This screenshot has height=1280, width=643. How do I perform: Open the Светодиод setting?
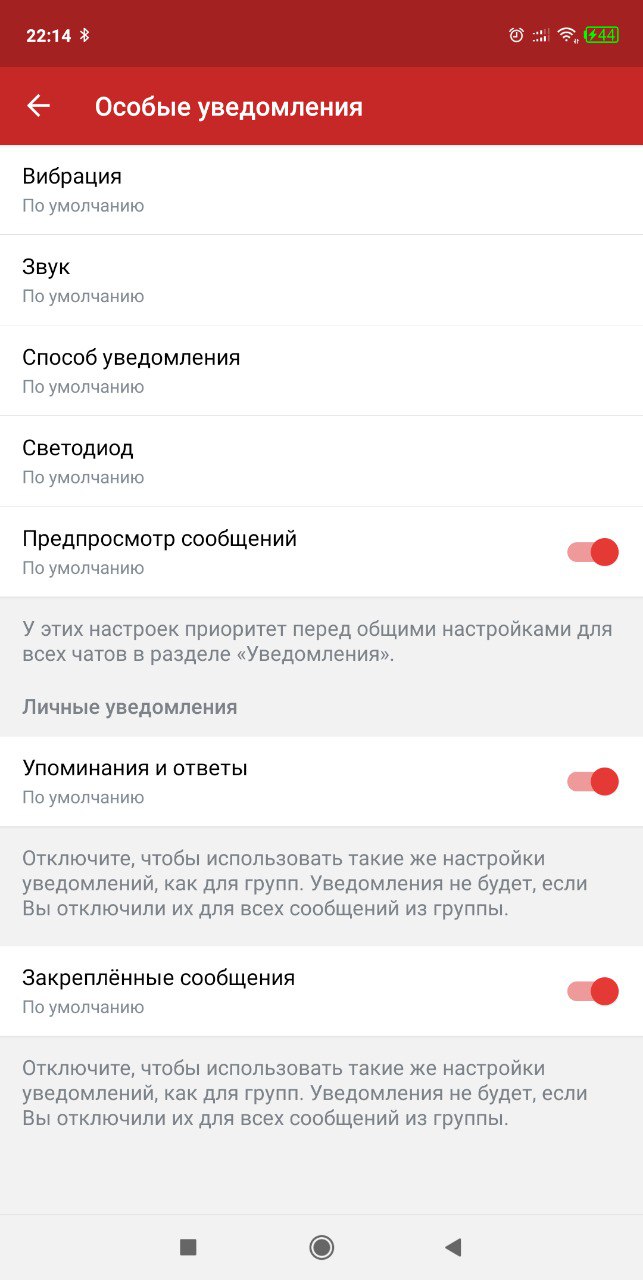pos(320,461)
